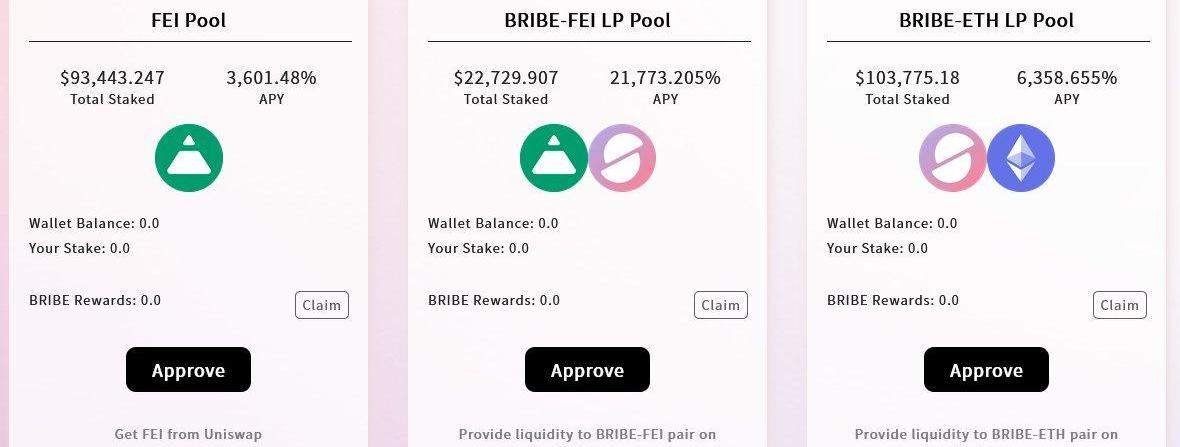Claim rewards in BRIBE-ETH LP Pool
1180x447 pixels.
tap(1119, 305)
